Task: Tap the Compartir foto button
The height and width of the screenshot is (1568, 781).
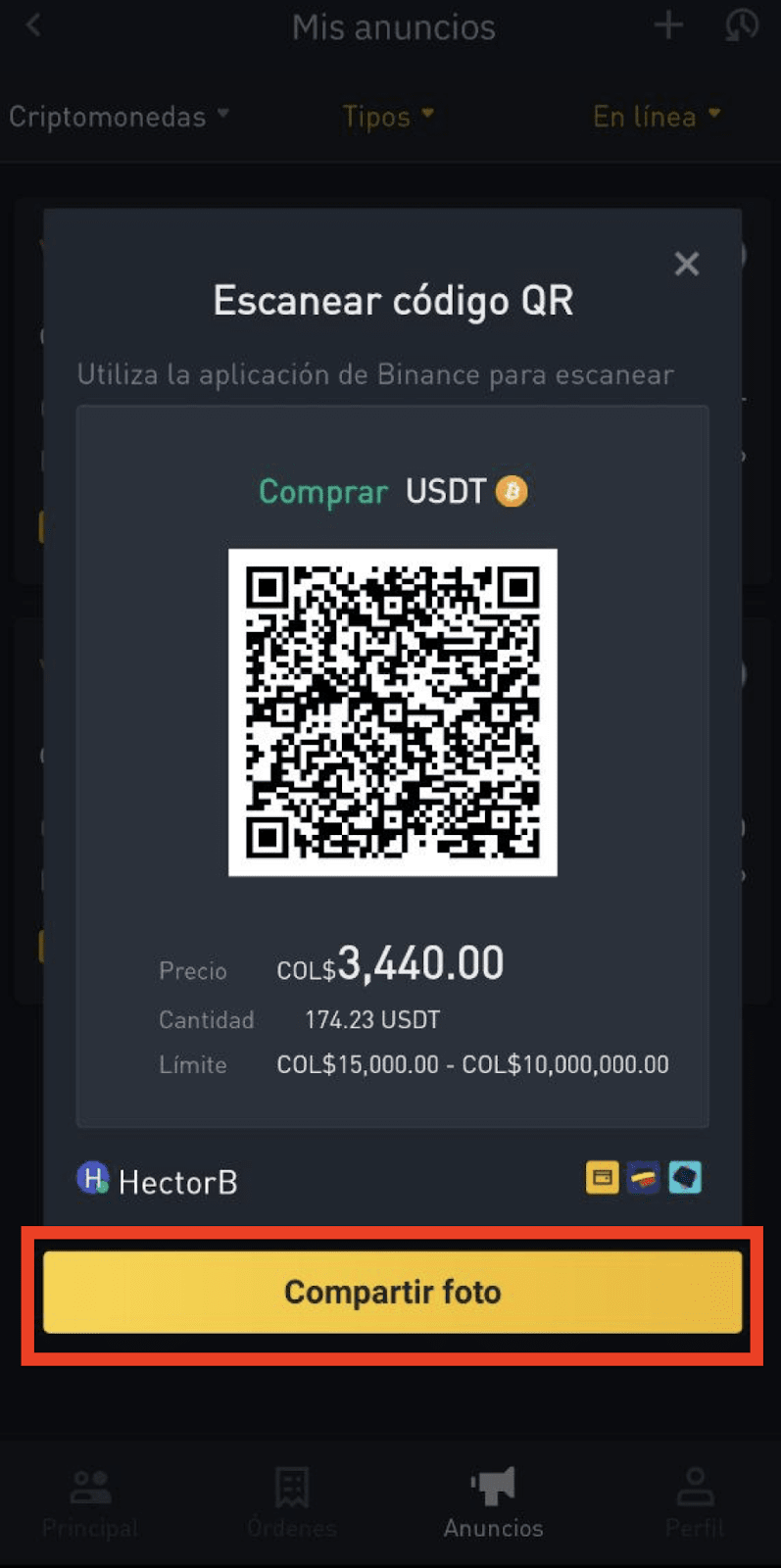Action: (392, 1292)
